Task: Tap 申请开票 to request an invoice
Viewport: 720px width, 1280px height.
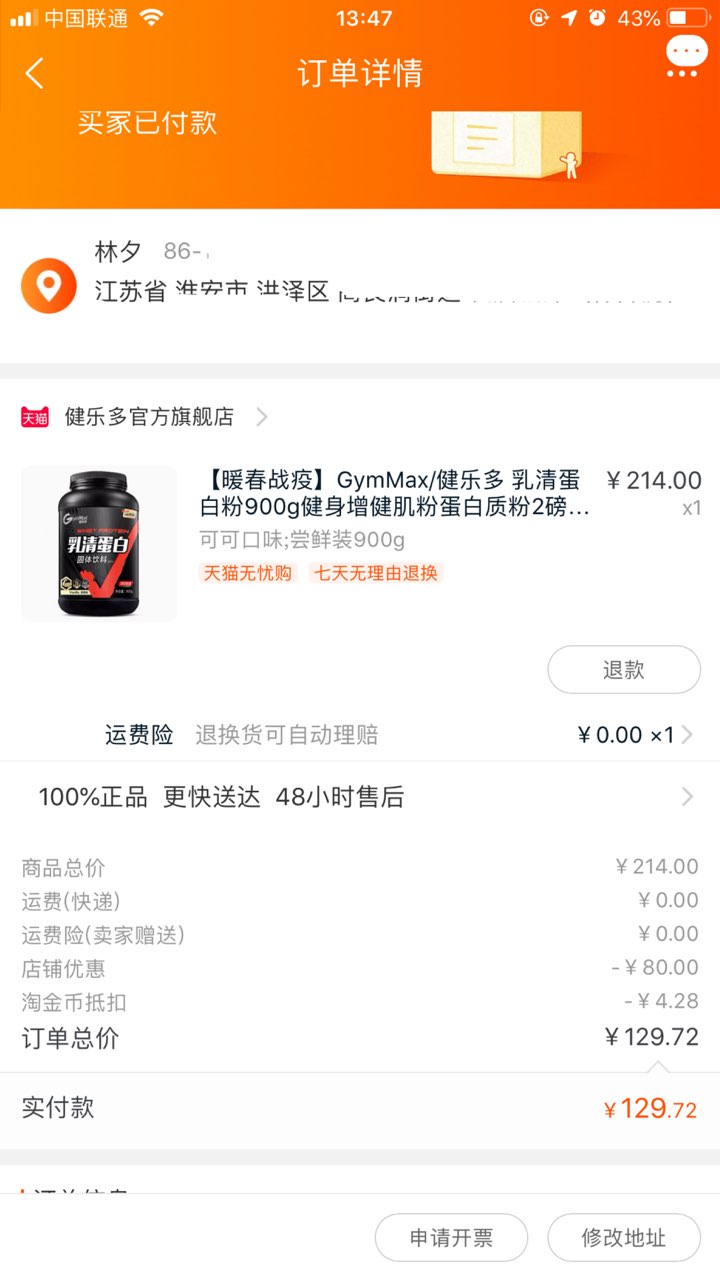Action: click(451, 1237)
